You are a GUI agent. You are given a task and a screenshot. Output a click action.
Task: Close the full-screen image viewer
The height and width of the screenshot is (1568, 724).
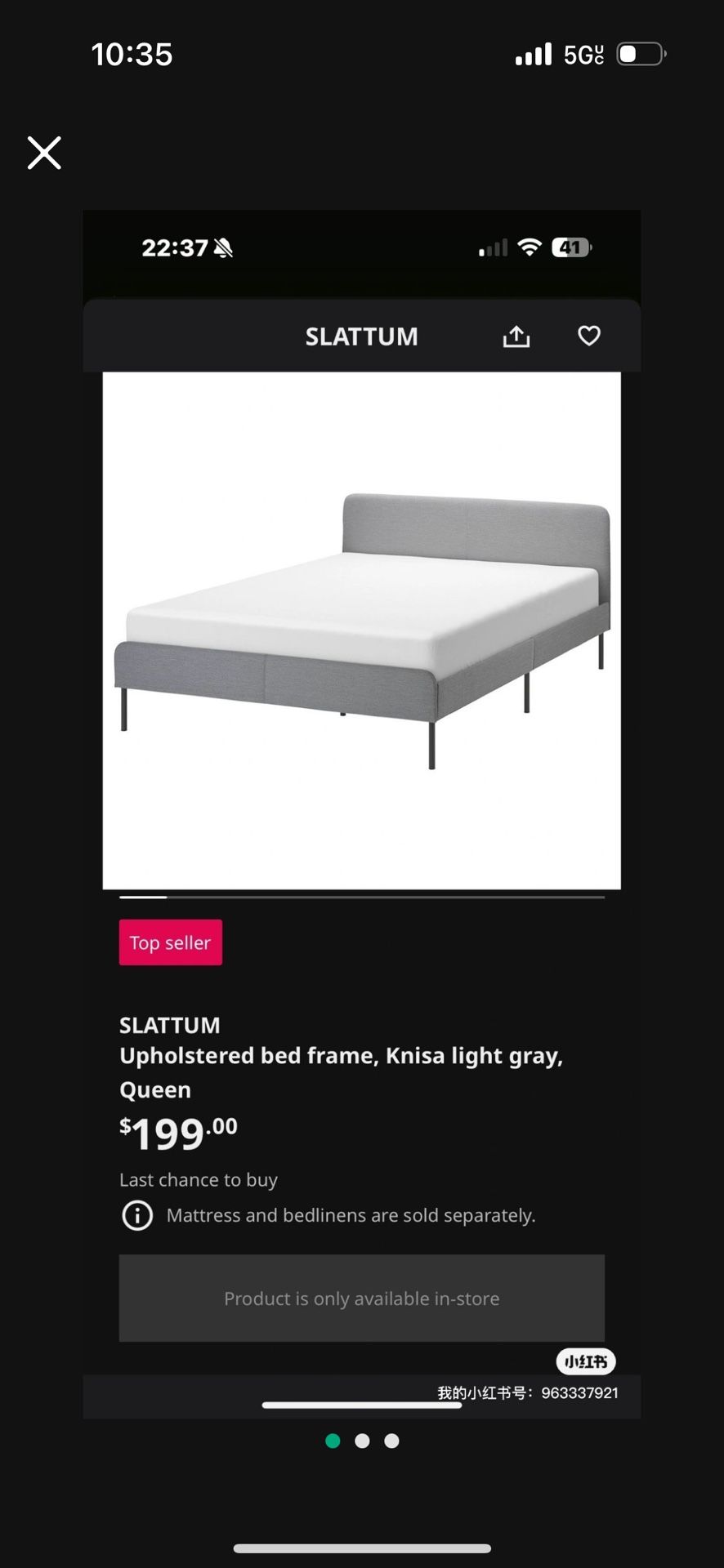pyautogui.click(x=44, y=153)
